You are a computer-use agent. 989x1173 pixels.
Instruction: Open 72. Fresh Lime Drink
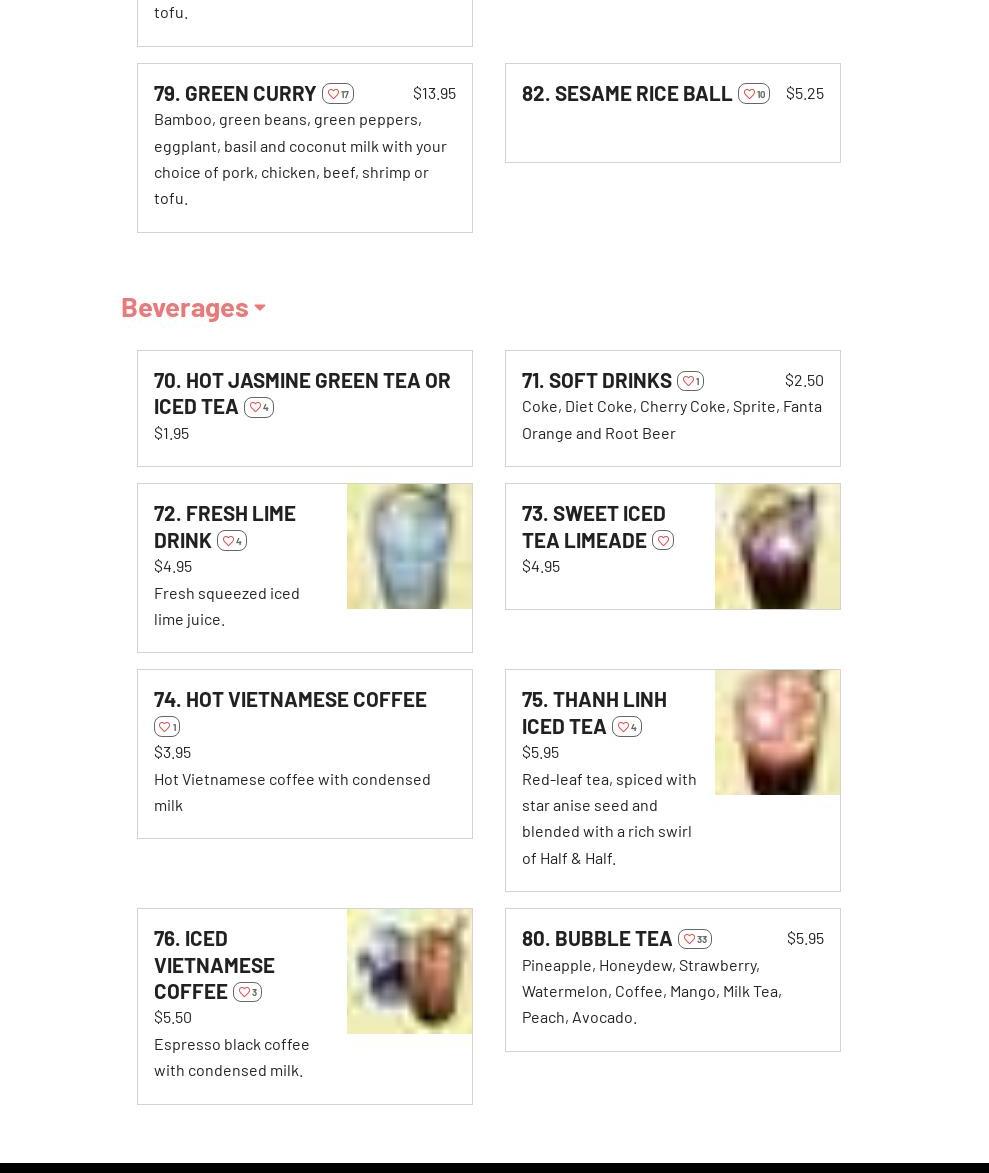[x=225, y=514]
